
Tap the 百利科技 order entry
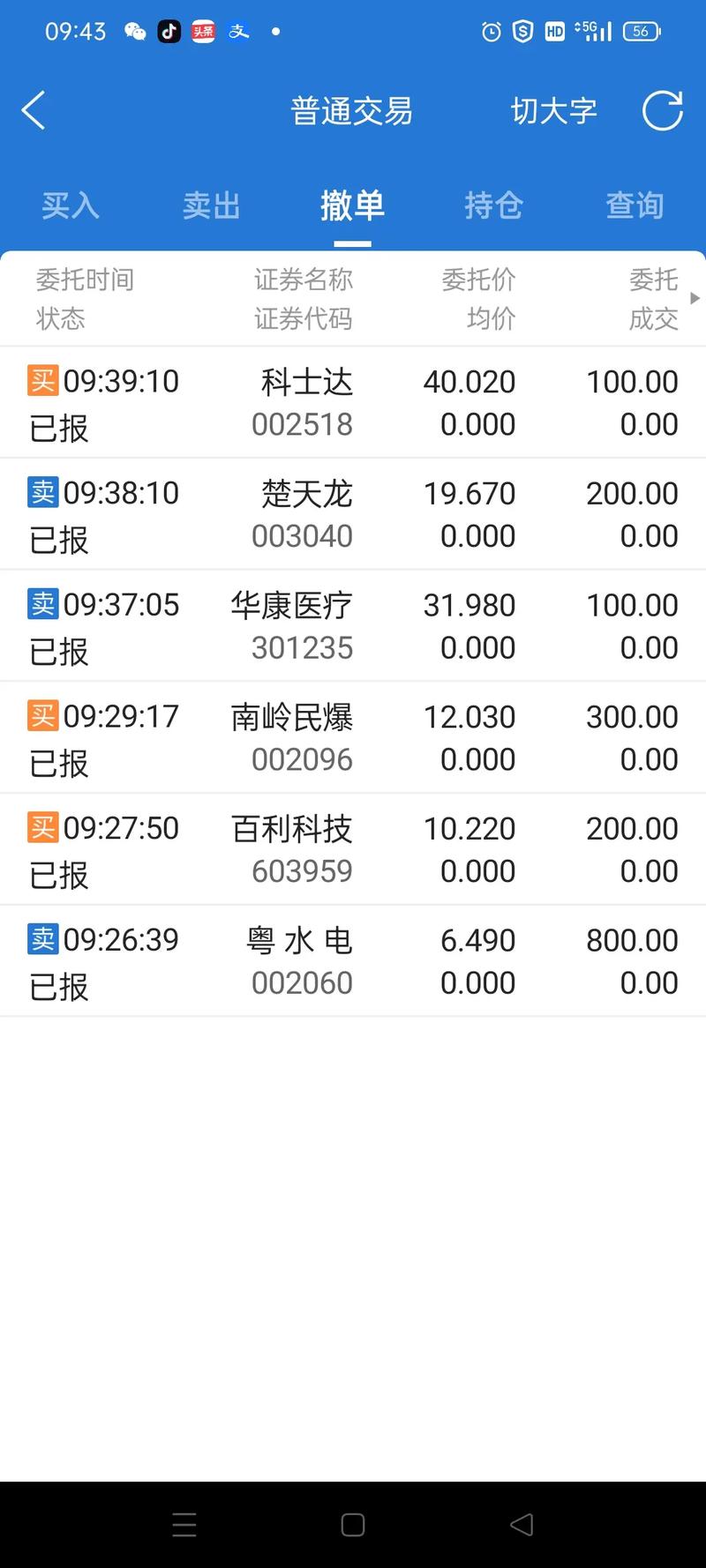(353, 849)
